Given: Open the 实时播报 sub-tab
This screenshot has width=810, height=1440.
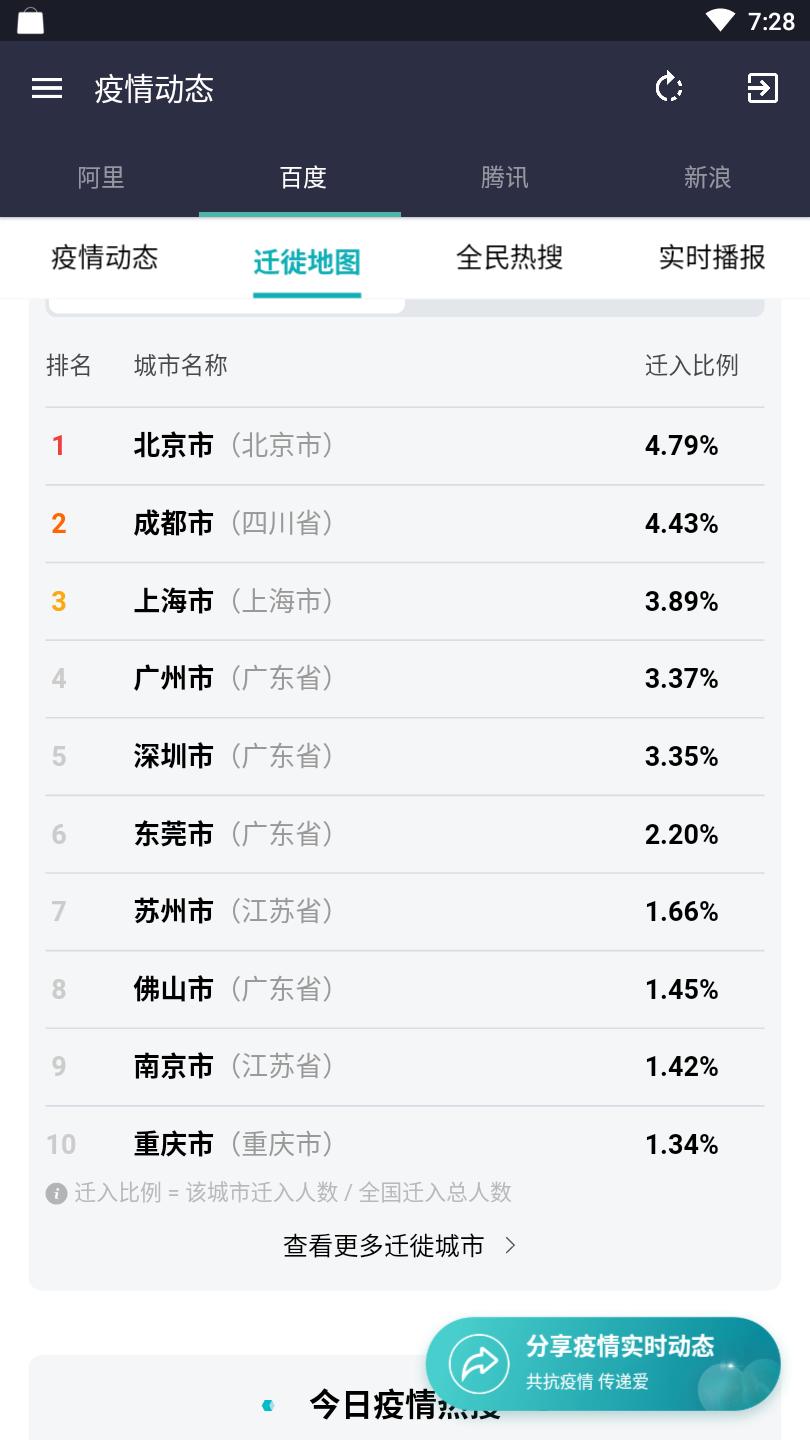Looking at the screenshot, I should 712,258.
